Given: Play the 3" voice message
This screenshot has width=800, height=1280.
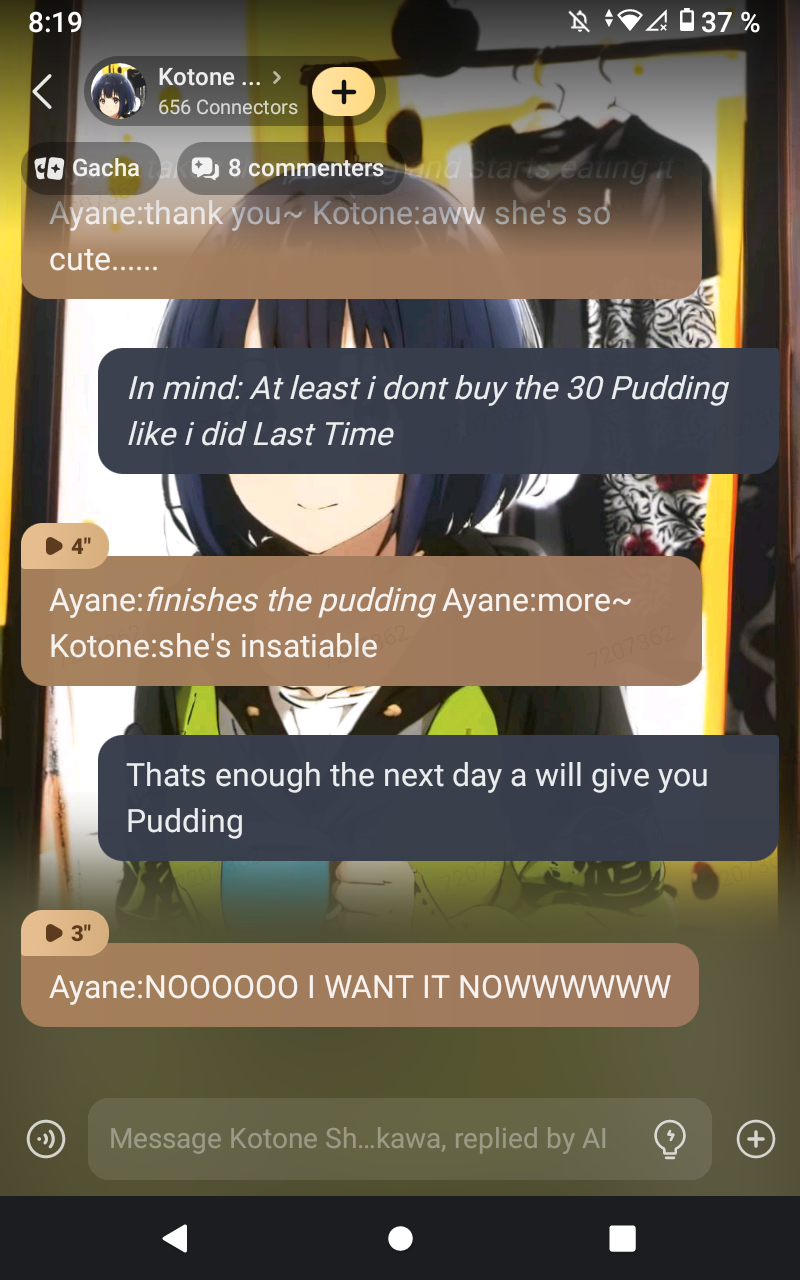Looking at the screenshot, I should tap(66, 933).
